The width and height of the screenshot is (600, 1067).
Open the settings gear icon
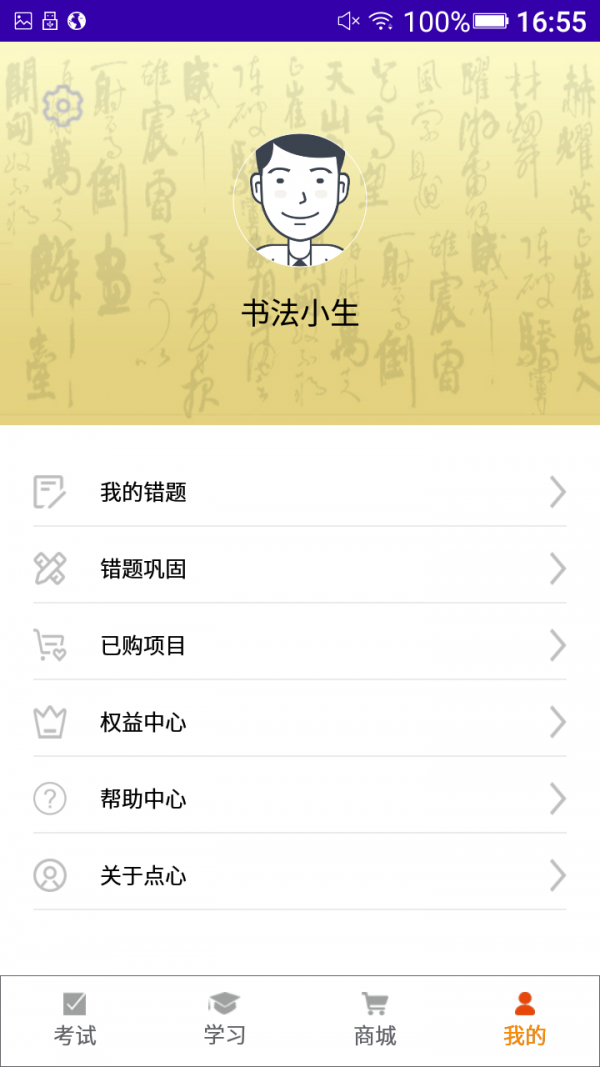[62, 104]
